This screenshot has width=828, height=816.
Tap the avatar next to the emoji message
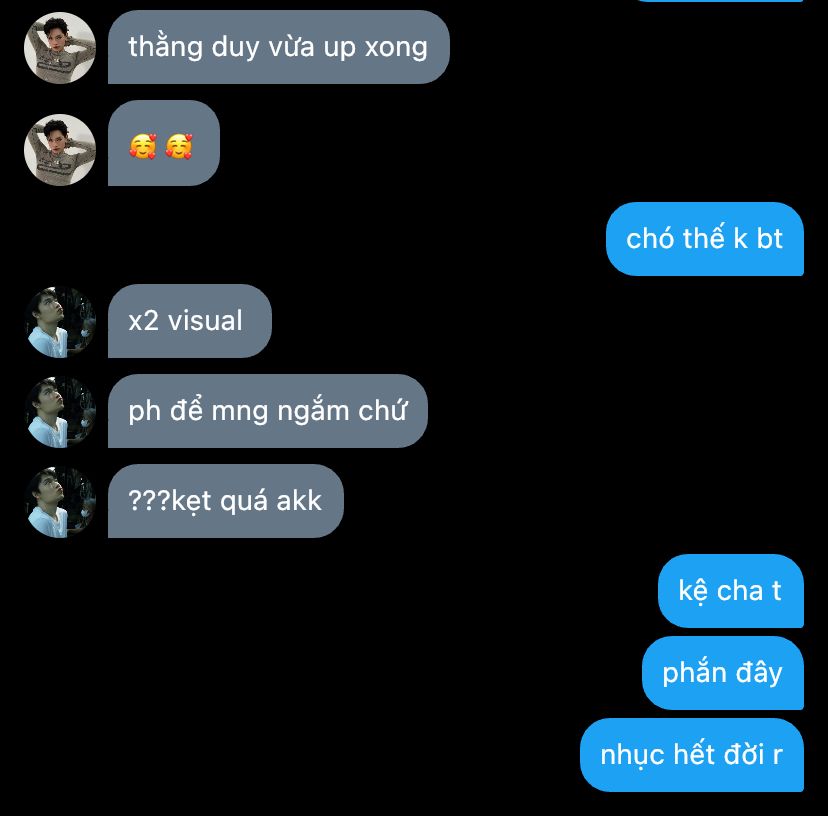(x=60, y=150)
